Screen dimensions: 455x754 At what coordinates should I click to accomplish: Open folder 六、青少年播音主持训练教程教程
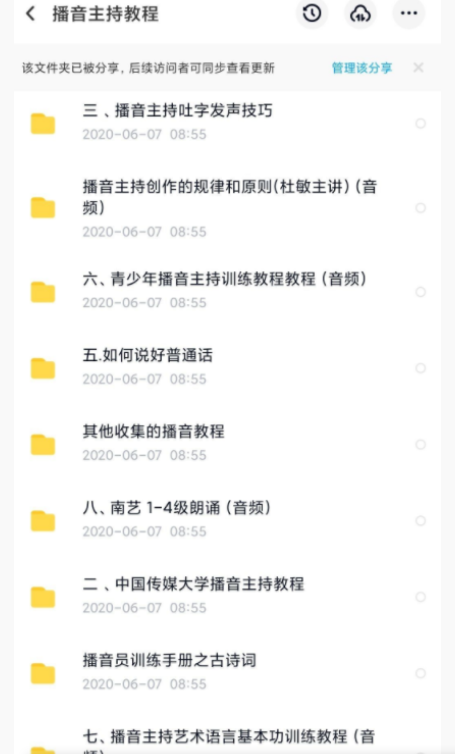[228, 291]
